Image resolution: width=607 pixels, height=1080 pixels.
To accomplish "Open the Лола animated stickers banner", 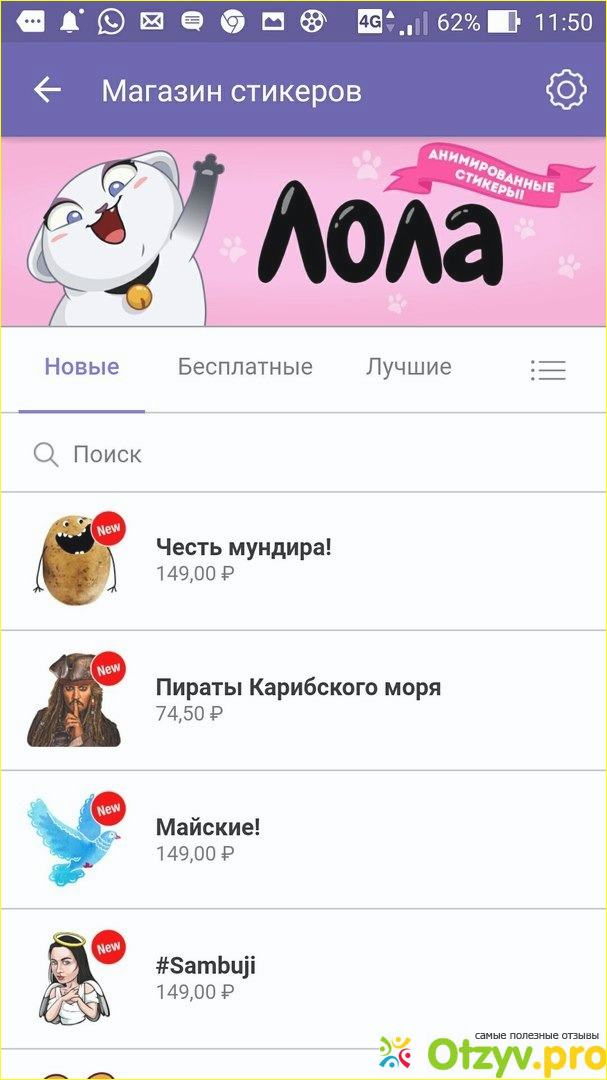I will [x=303, y=232].
